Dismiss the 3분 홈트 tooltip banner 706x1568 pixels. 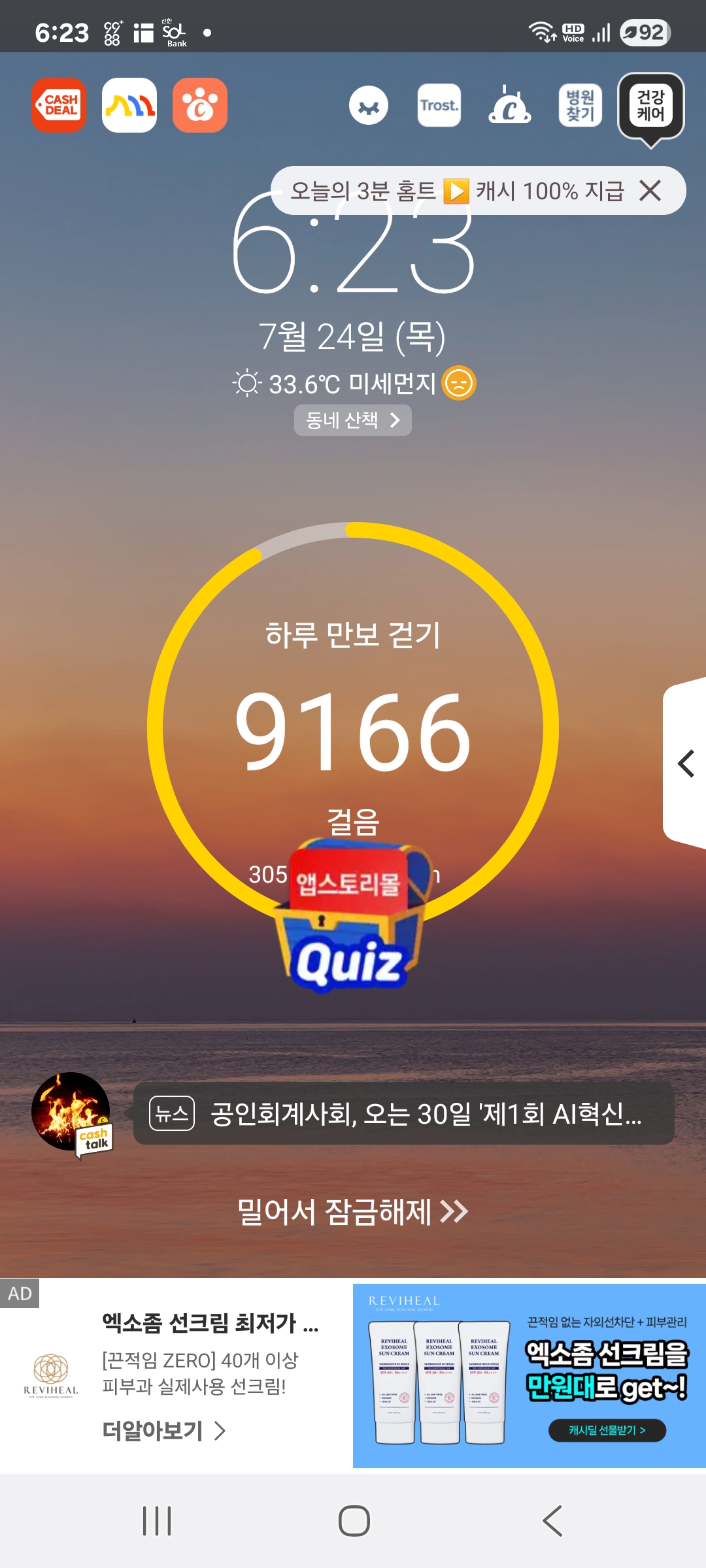point(650,191)
